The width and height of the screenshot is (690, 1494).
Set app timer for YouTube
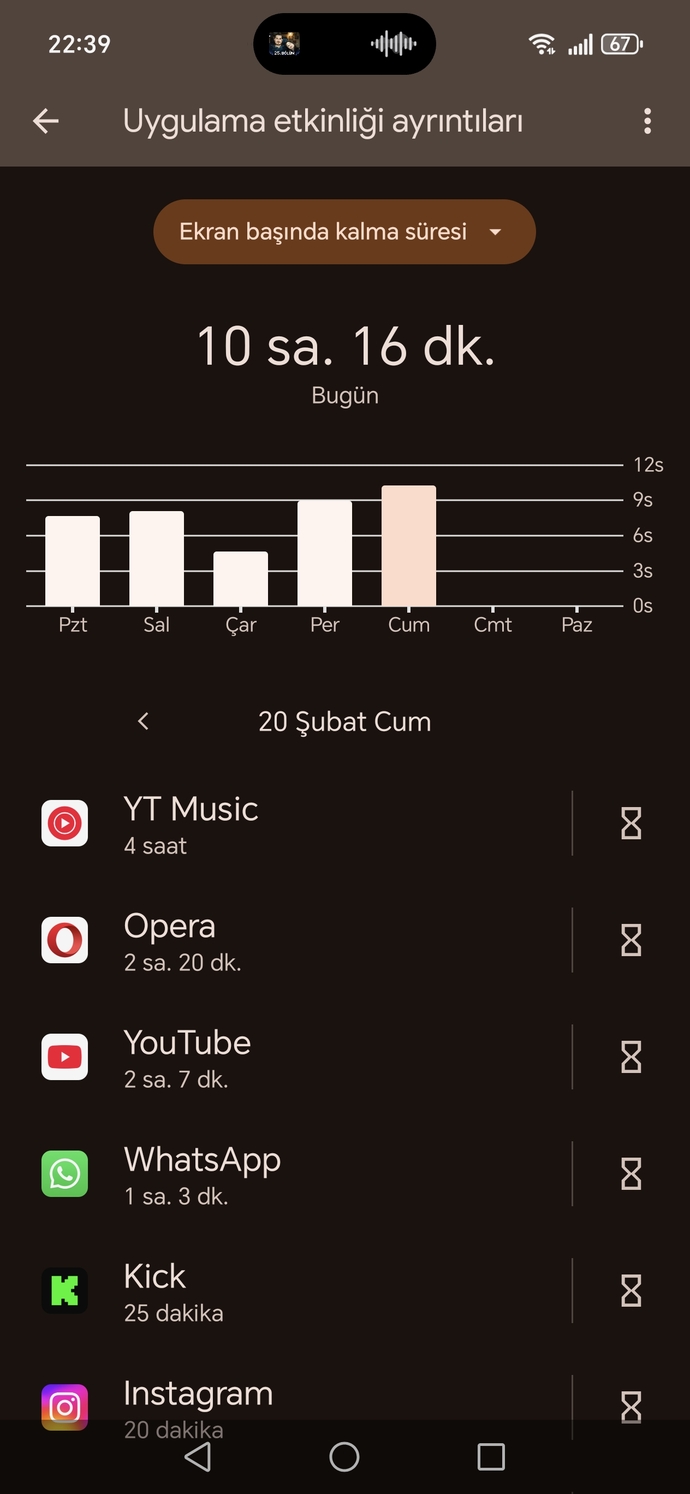pos(631,1057)
